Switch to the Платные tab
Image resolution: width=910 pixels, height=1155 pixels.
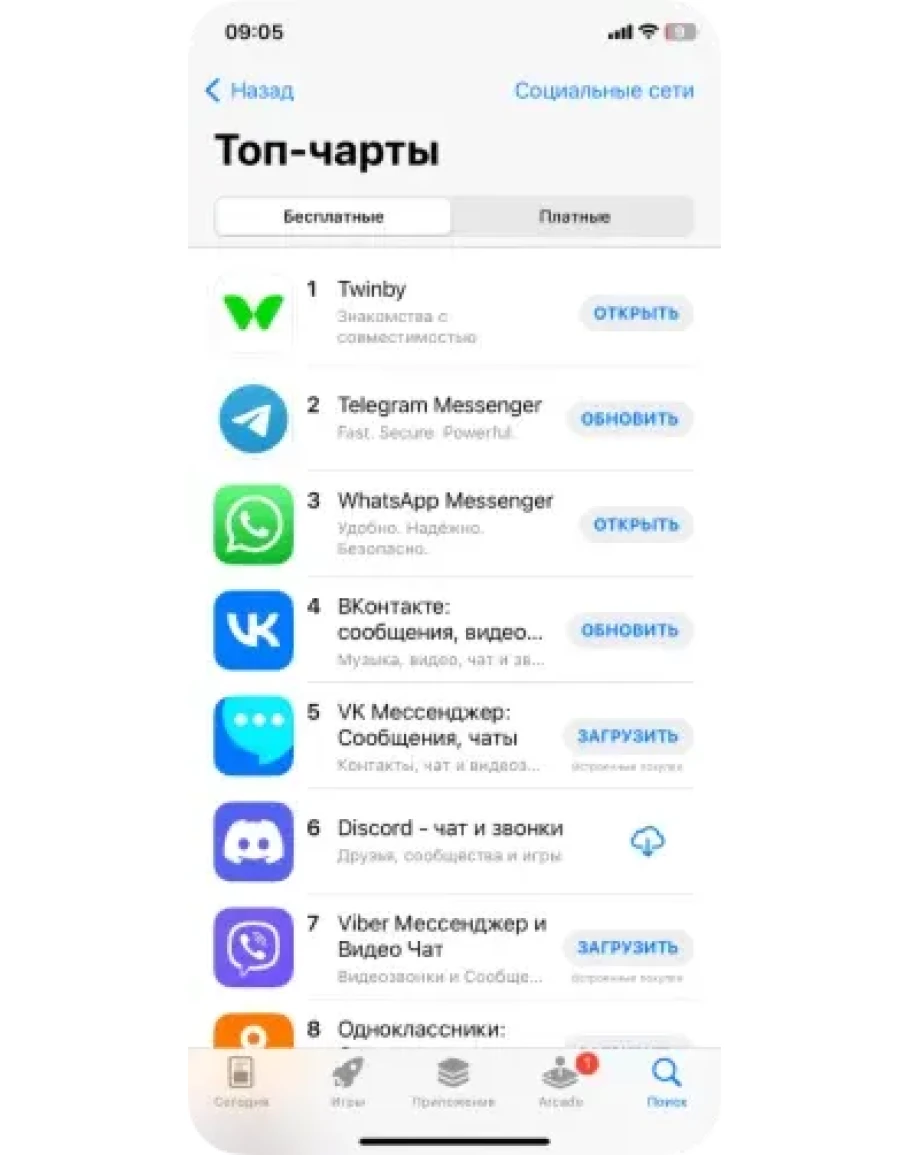coord(573,216)
